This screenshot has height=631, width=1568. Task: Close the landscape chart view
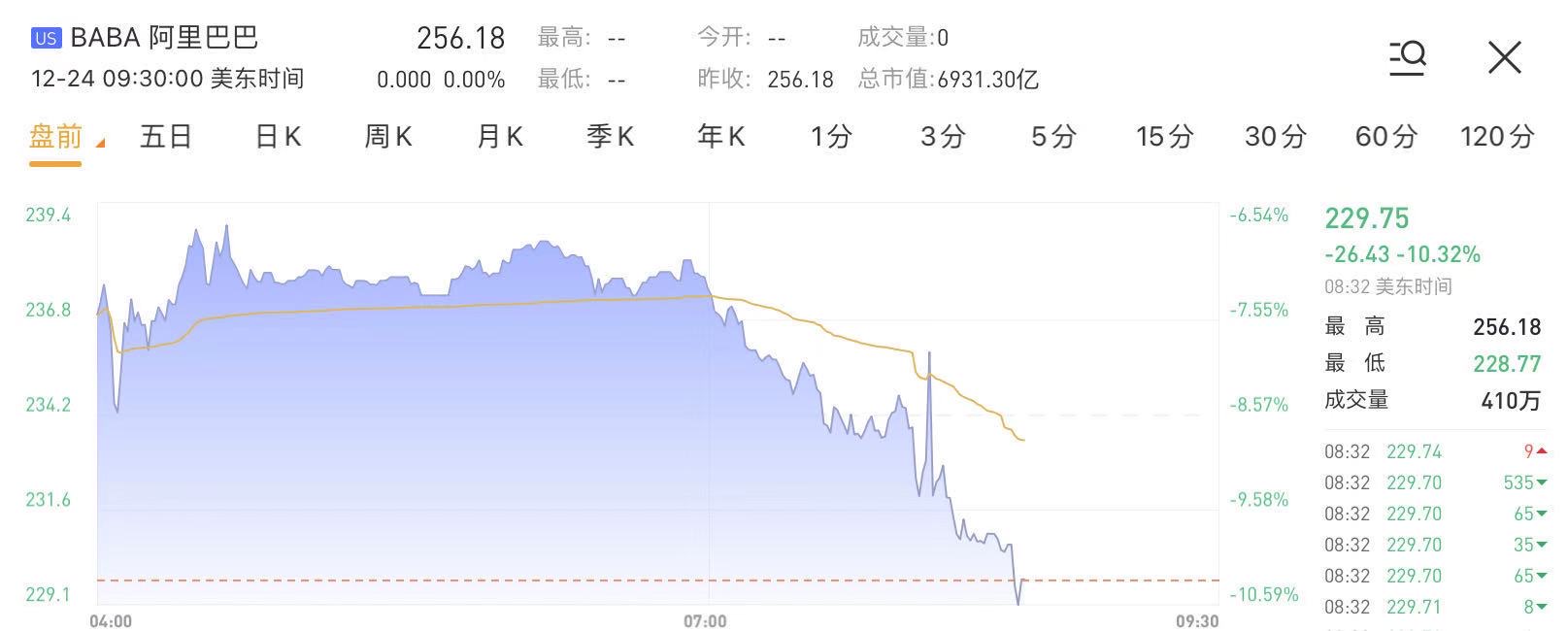click(x=1504, y=58)
